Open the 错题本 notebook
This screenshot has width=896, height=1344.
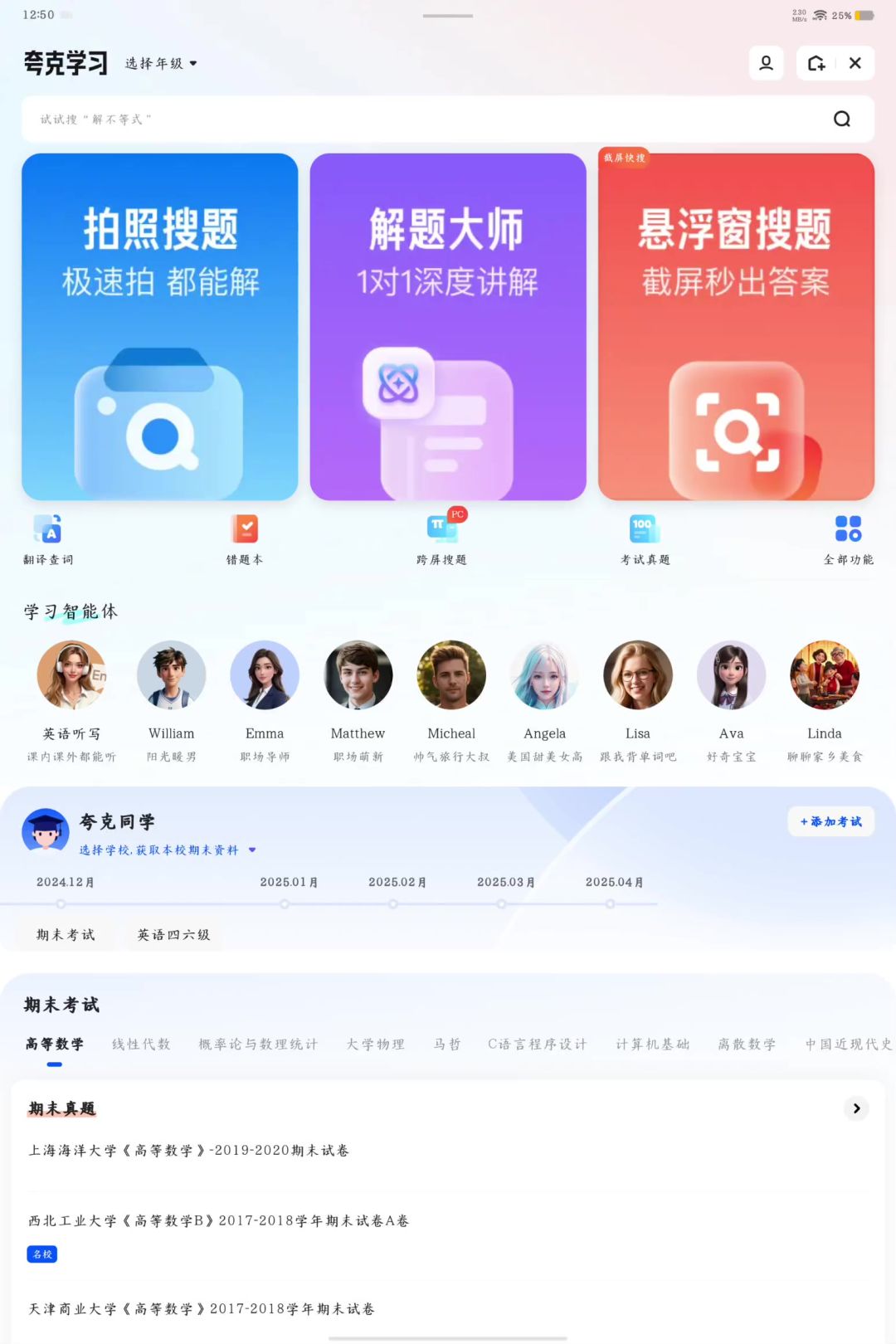pyautogui.click(x=245, y=539)
